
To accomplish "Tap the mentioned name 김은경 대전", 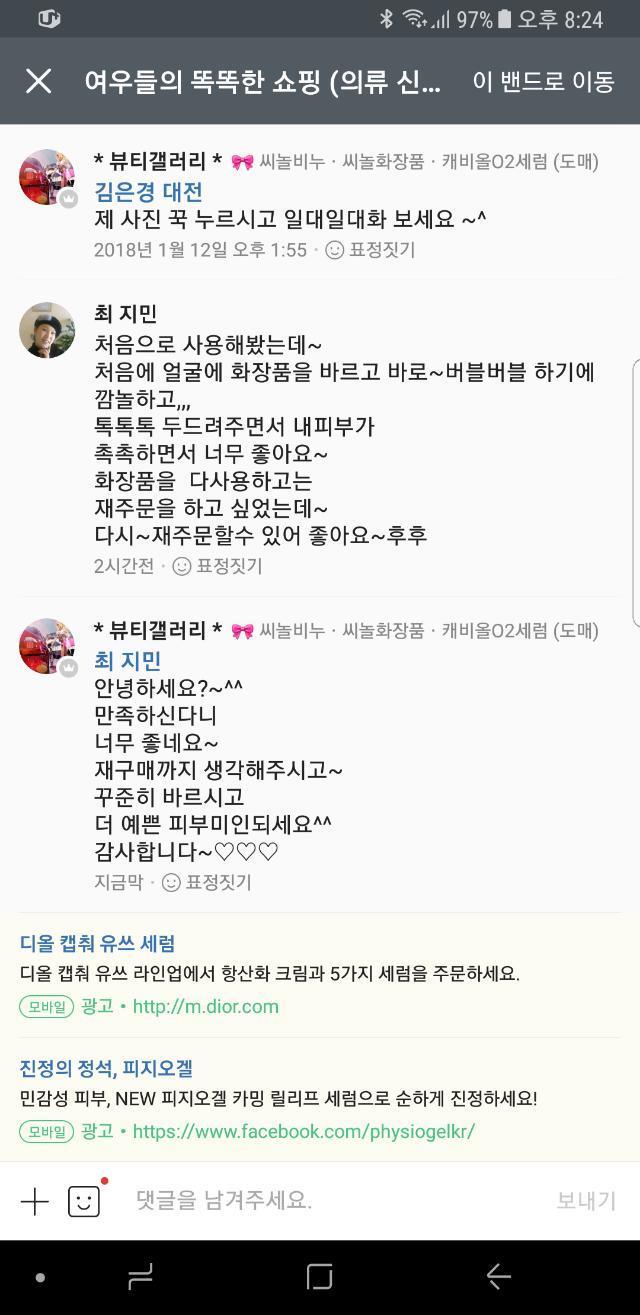I will point(148,191).
